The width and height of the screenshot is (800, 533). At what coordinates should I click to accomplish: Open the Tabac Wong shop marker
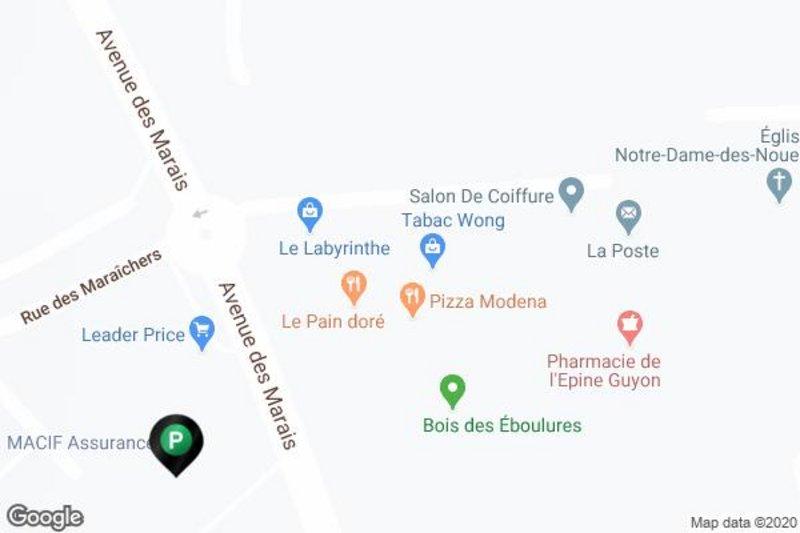point(432,249)
